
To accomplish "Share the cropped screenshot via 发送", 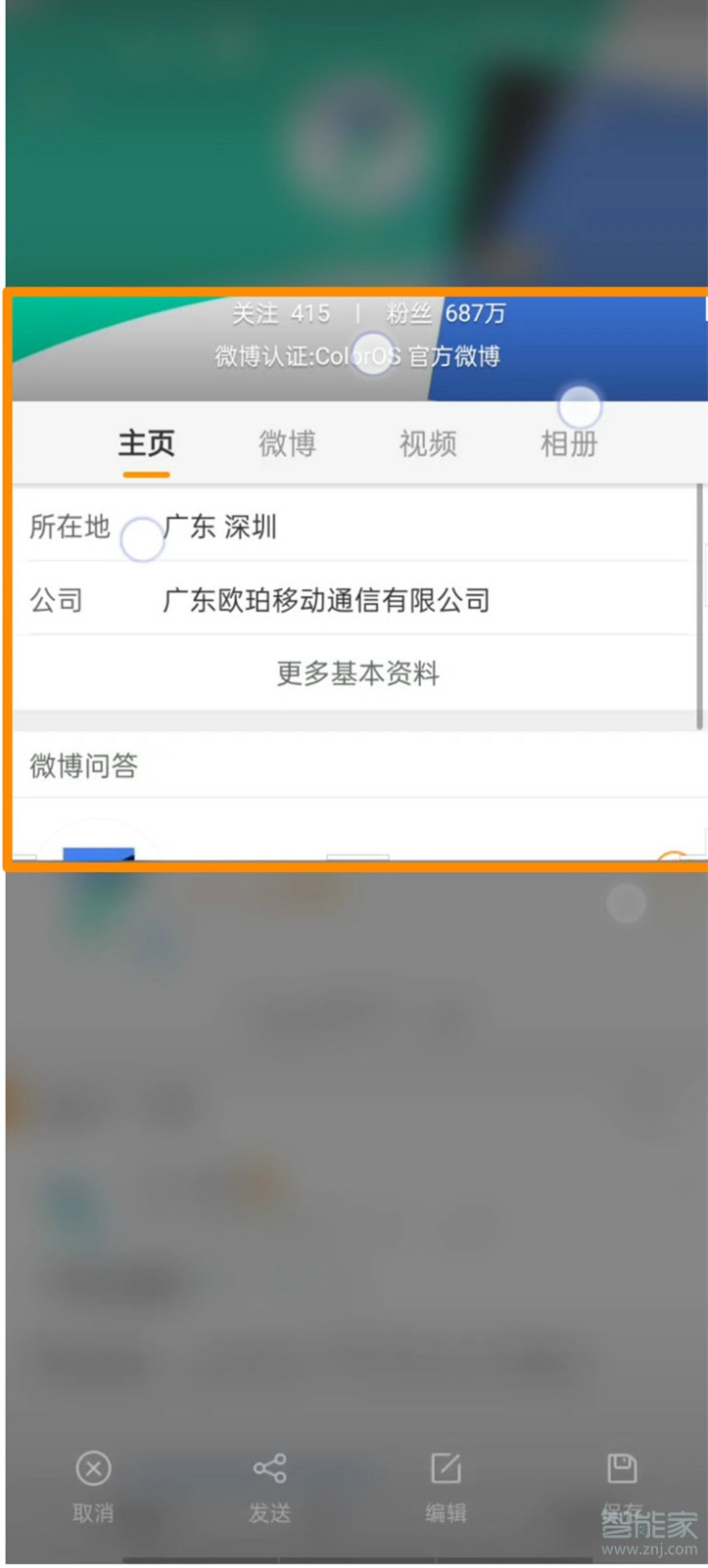I will pos(269,1485).
